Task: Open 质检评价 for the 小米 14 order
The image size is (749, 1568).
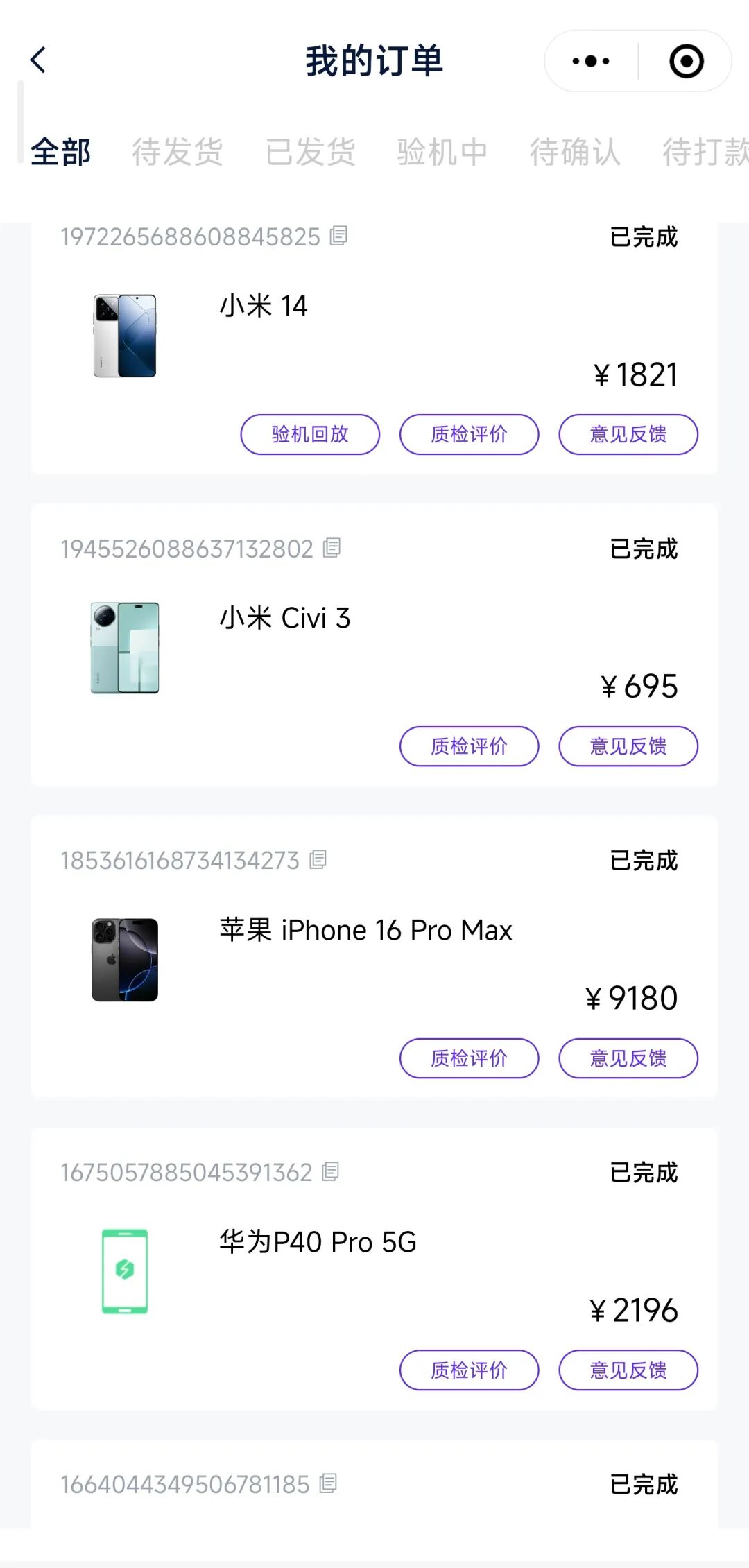Action: click(x=469, y=434)
